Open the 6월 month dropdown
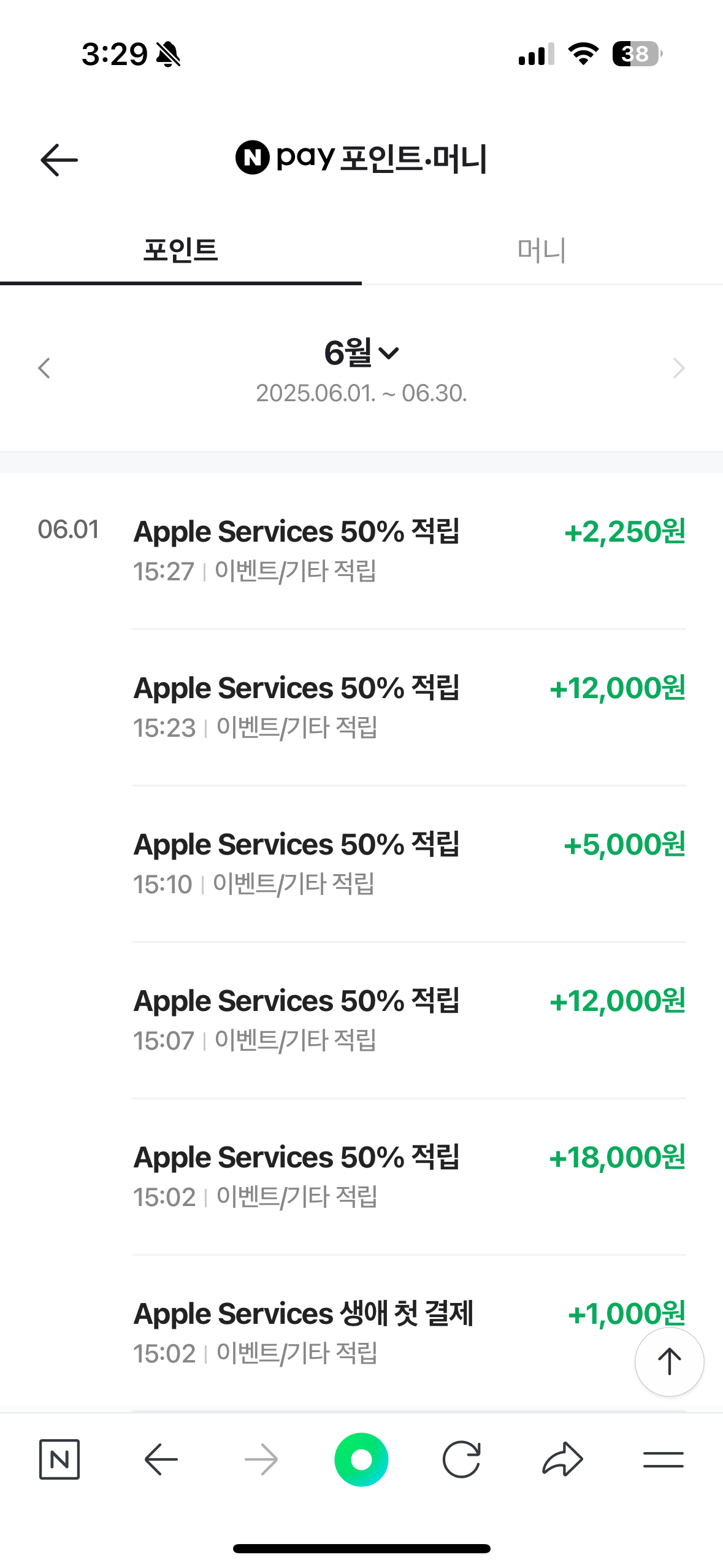The width and height of the screenshot is (723, 1568). (x=361, y=353)
